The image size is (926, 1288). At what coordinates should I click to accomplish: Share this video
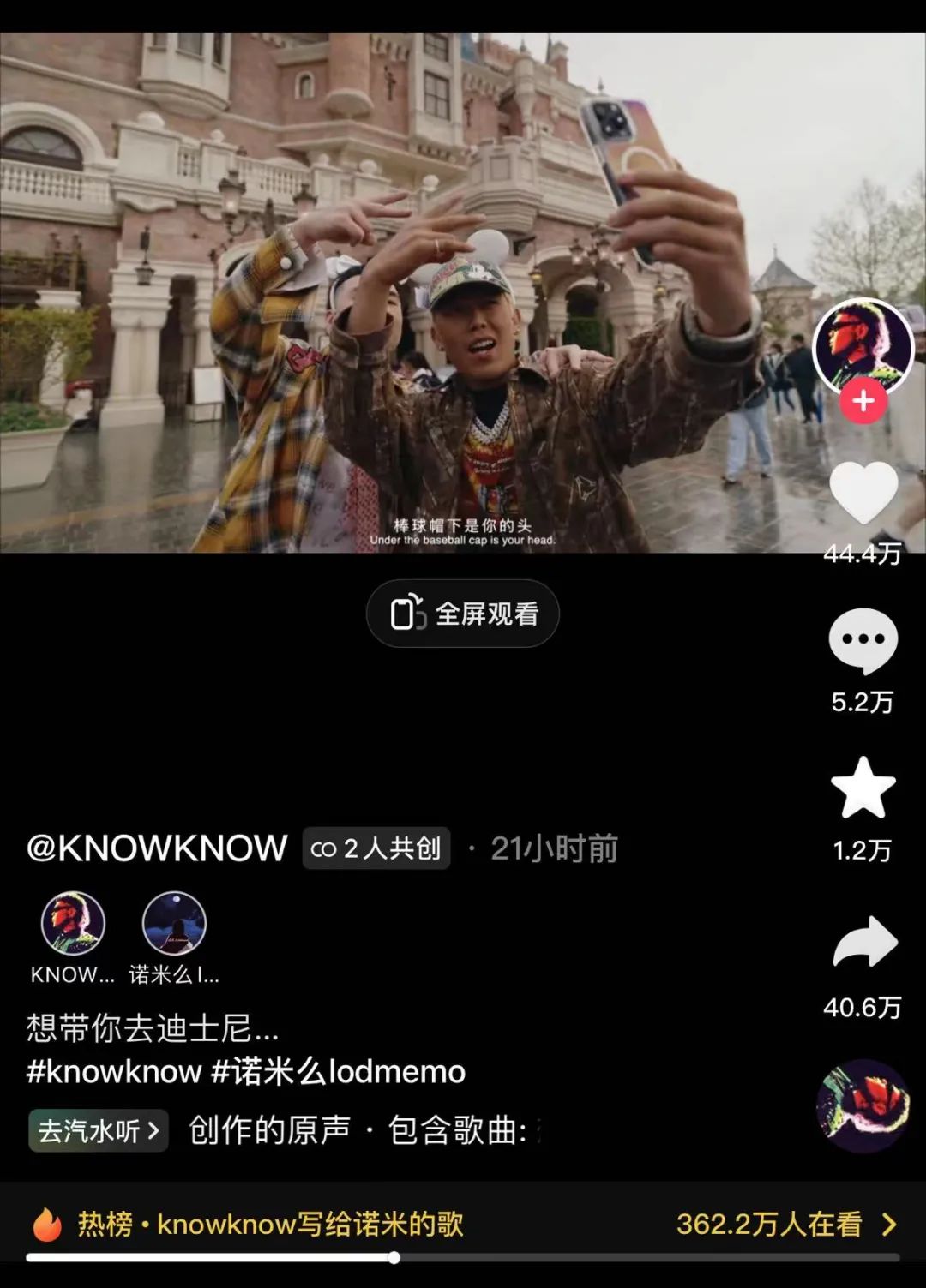click(x=864, y=943)
